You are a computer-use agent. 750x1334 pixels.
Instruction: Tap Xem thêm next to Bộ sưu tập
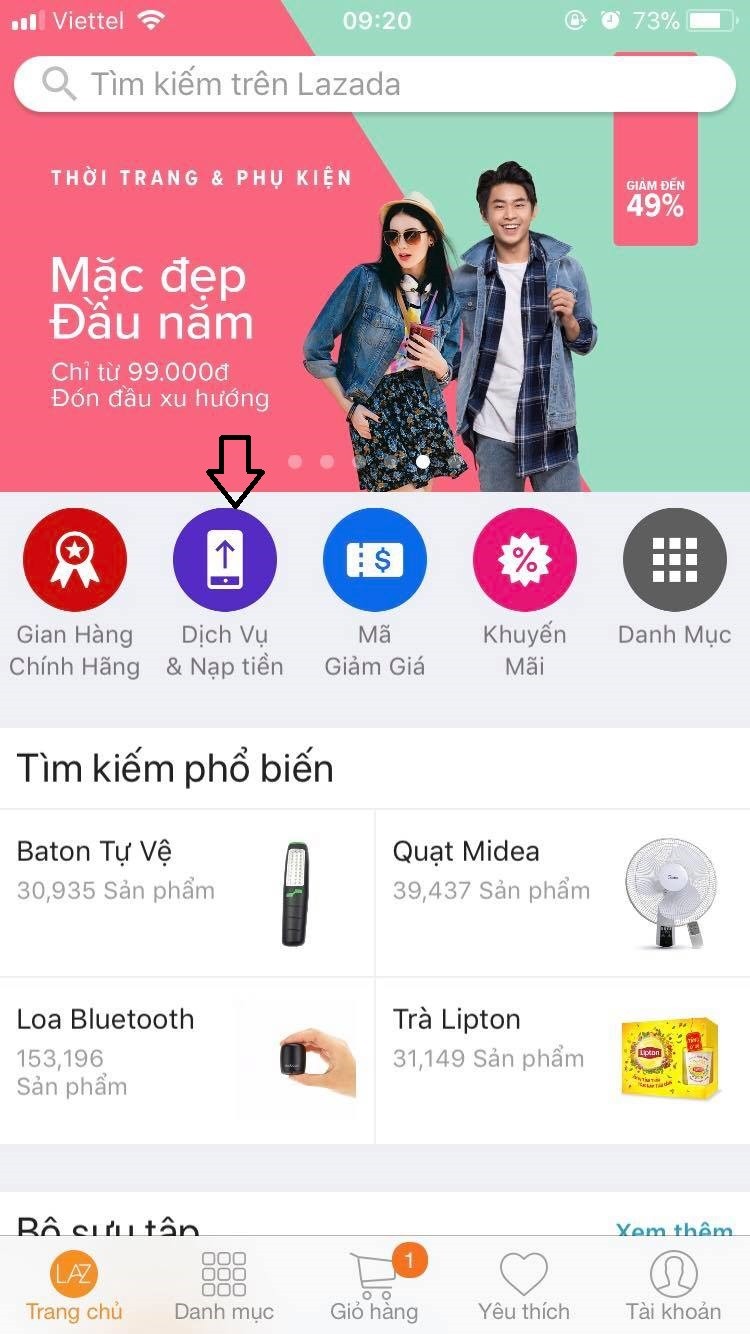click(673, 1229)
